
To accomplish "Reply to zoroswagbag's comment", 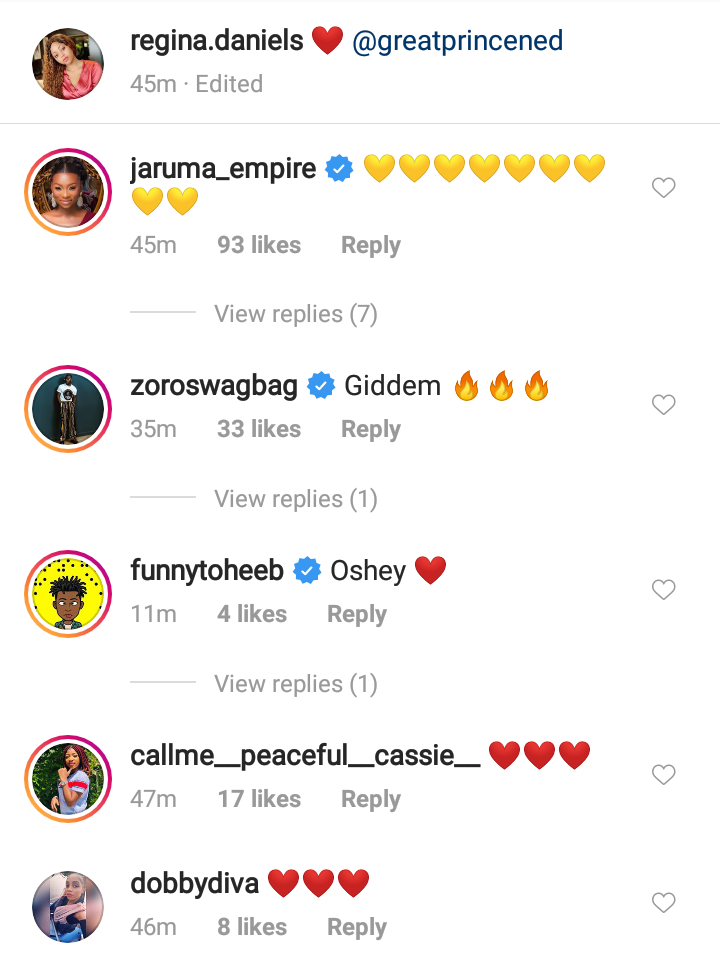I will (370, 429).
